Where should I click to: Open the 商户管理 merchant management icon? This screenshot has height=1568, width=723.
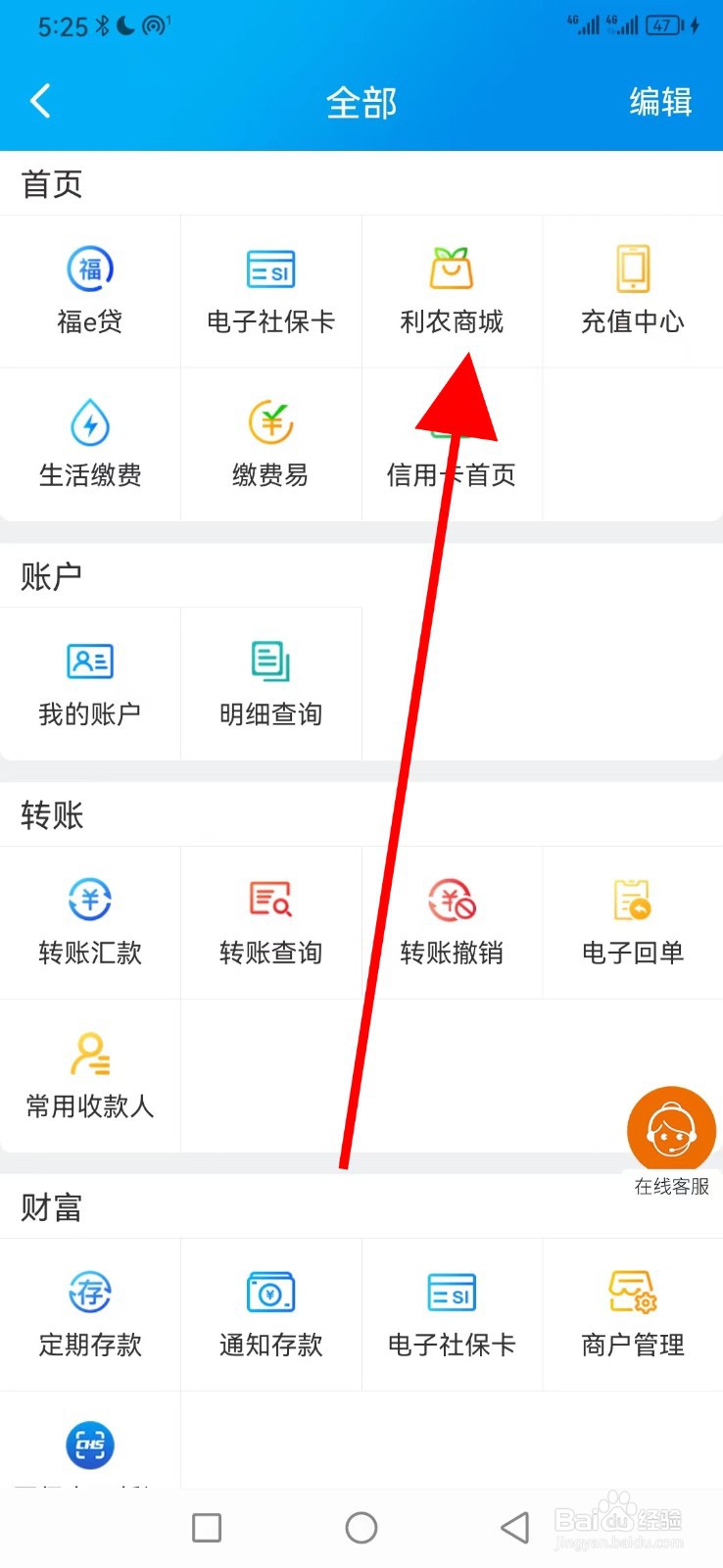tap(632, 1313)
